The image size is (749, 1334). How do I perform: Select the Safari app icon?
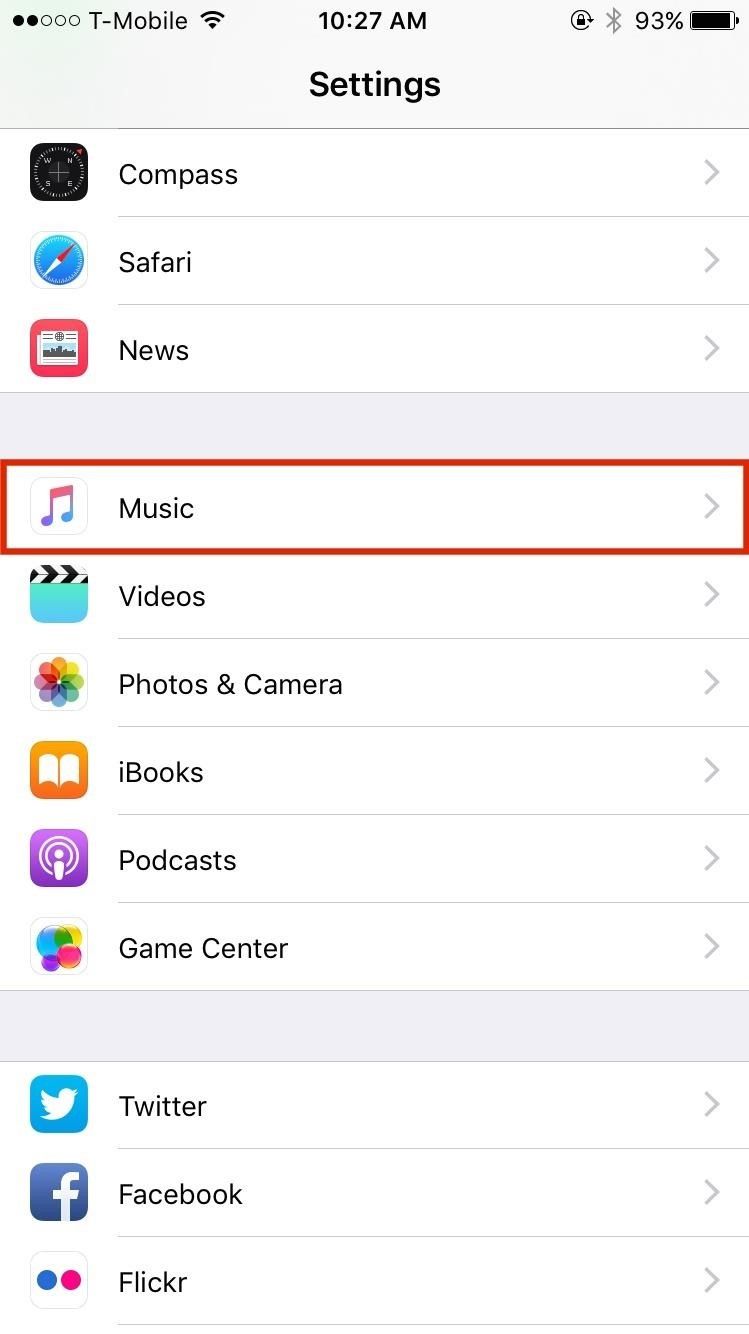58,260
